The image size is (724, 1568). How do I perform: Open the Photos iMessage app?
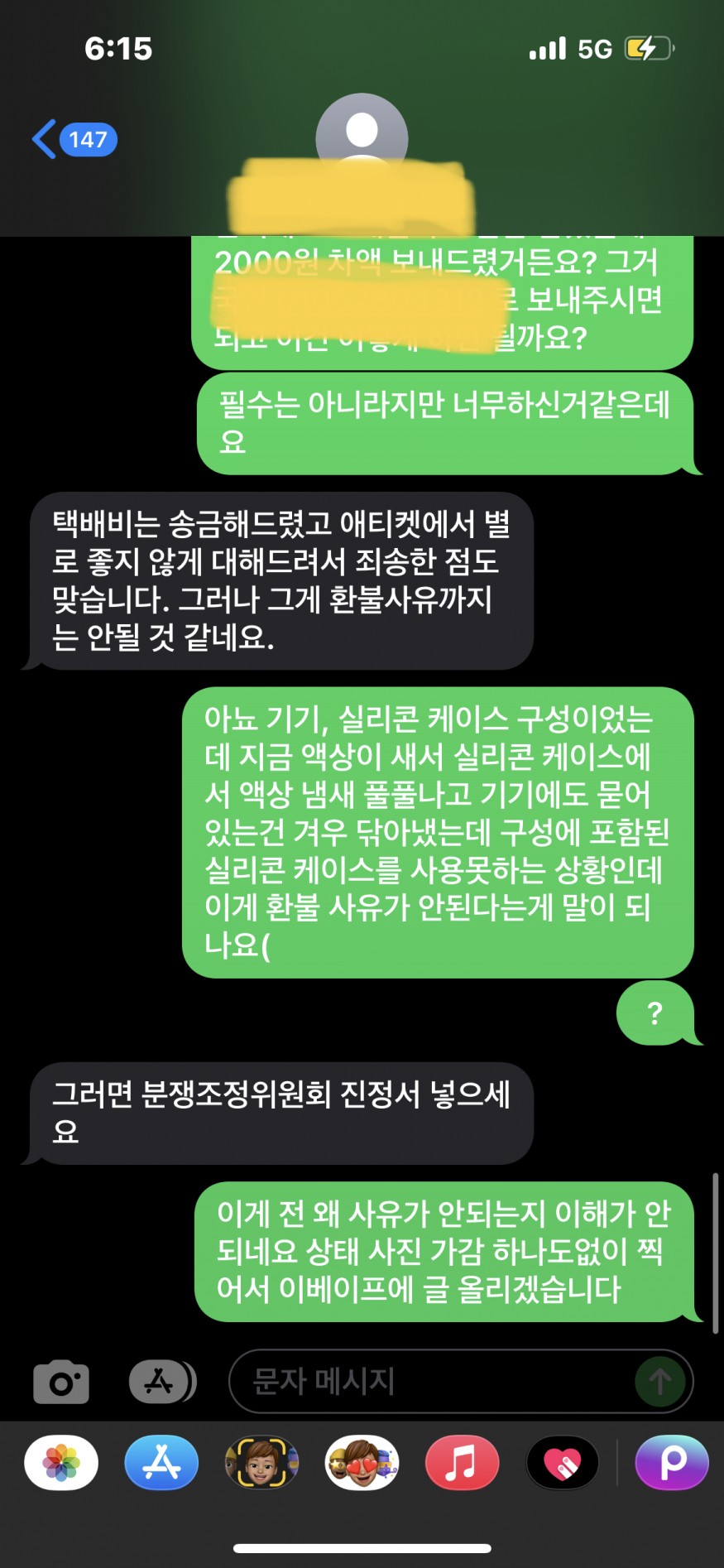[61, 1463]
